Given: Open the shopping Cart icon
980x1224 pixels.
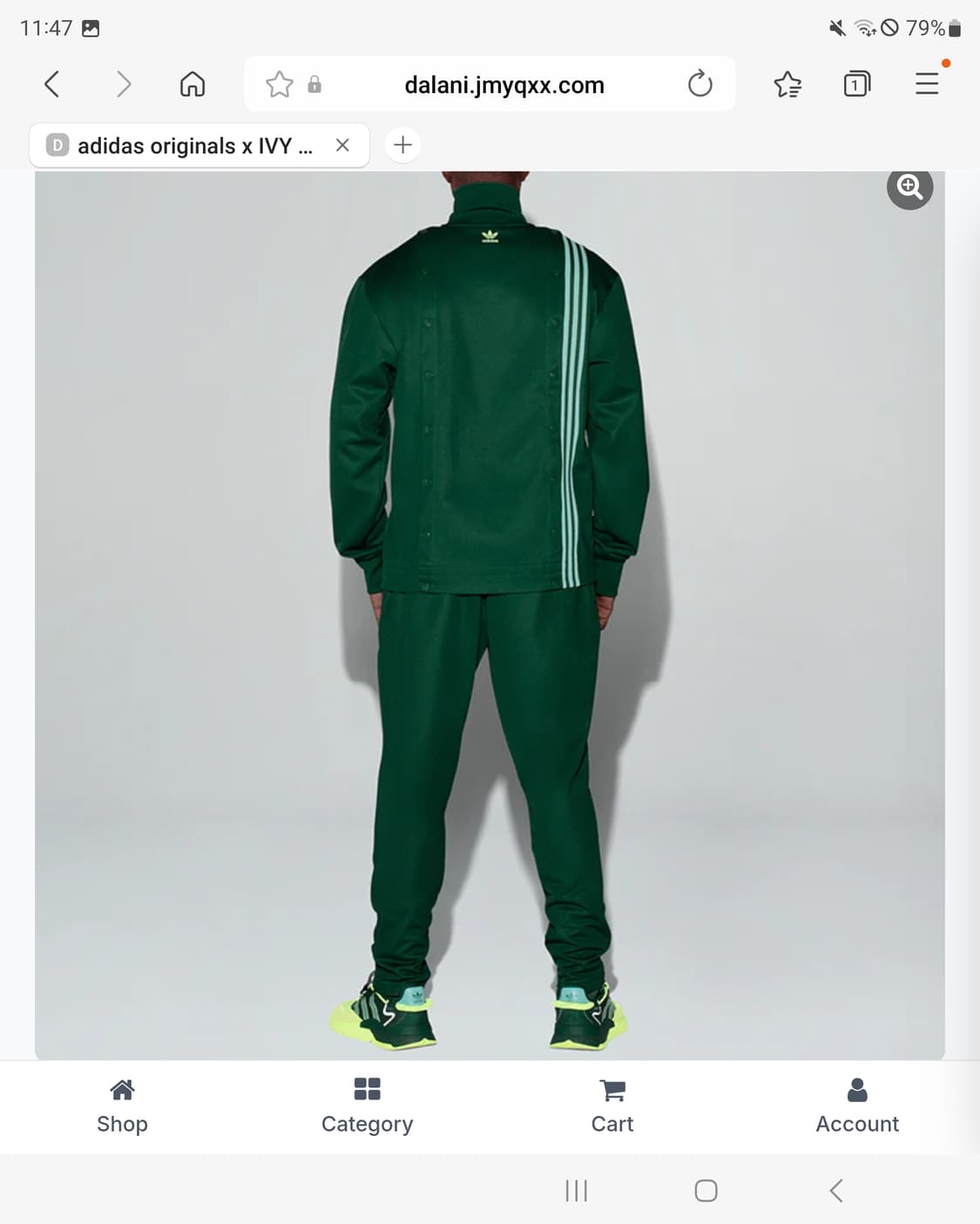Looking at the screenshot, I should tap(612, 1090).
